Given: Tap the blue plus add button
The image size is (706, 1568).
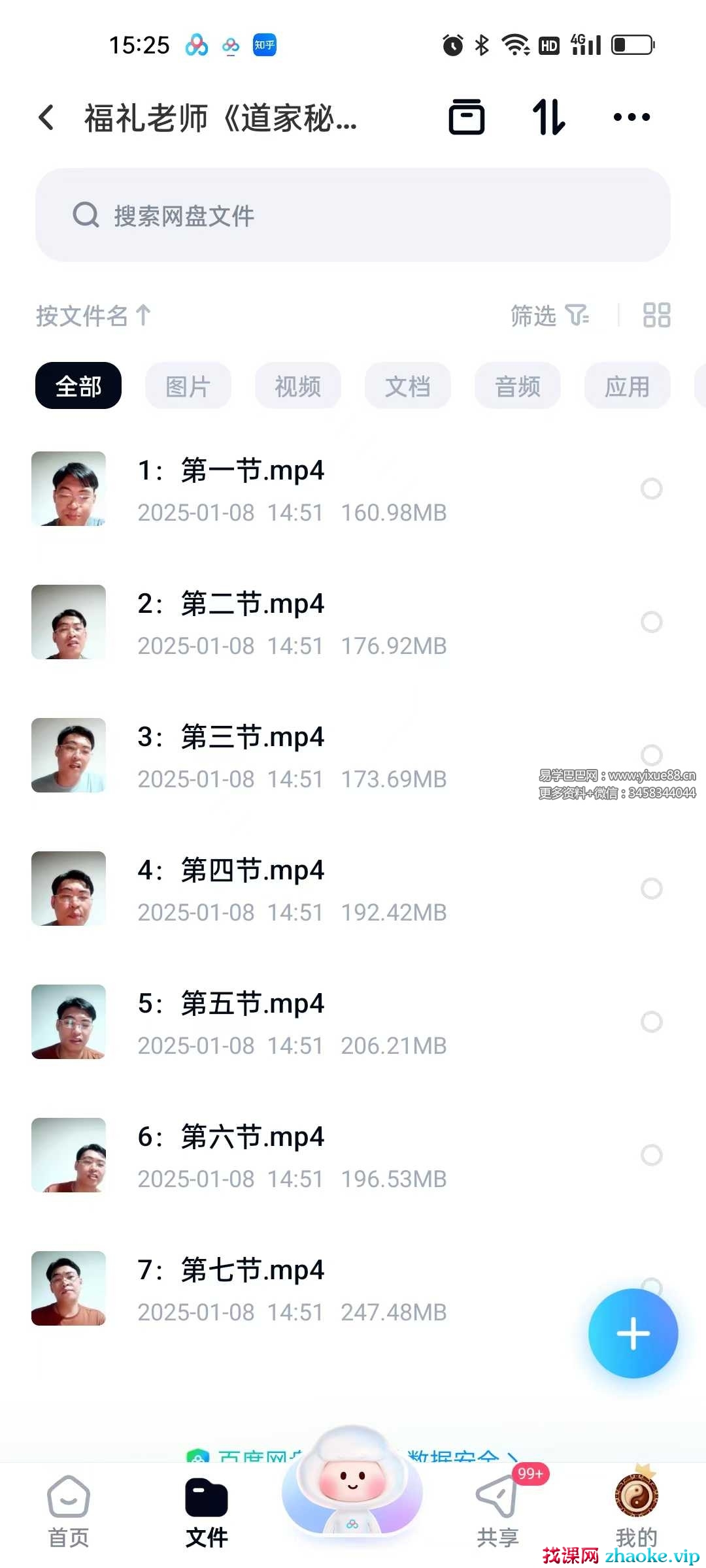Looking at the screenshot, I should pos(633,1333).
